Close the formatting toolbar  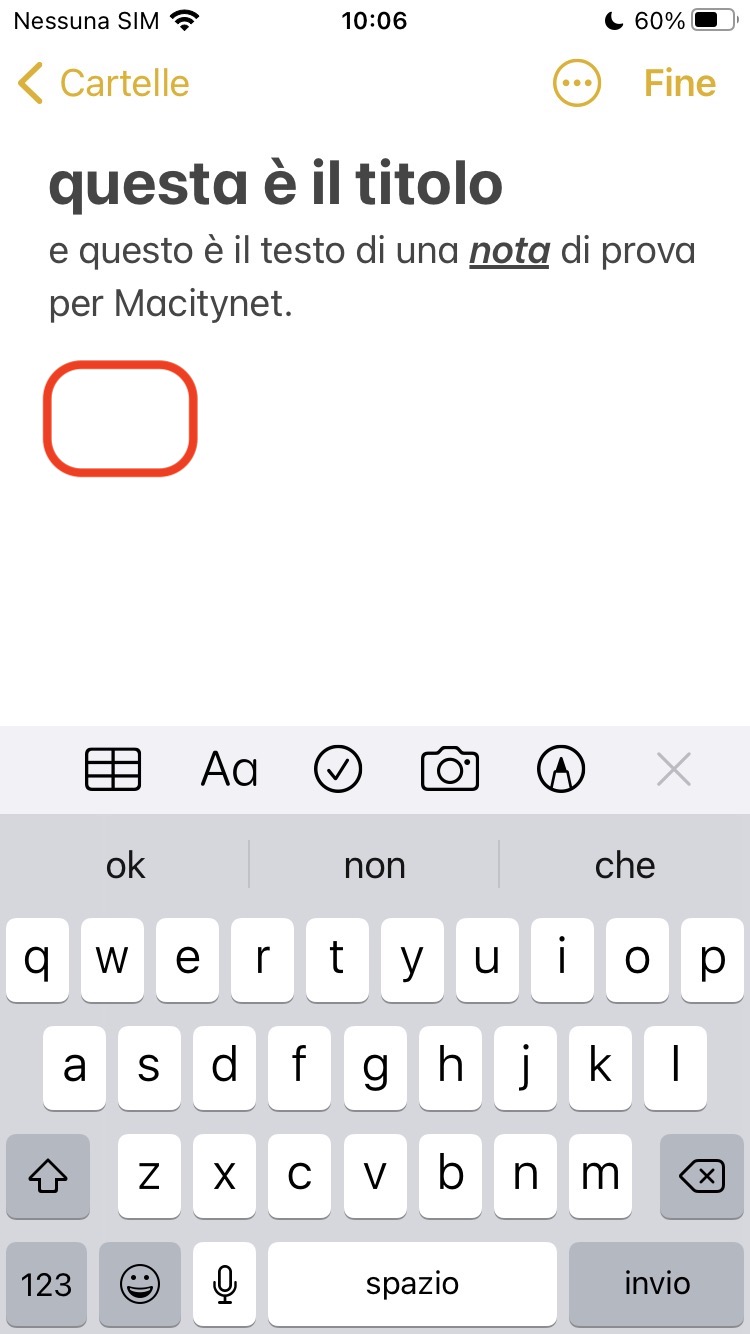(674, 769)
